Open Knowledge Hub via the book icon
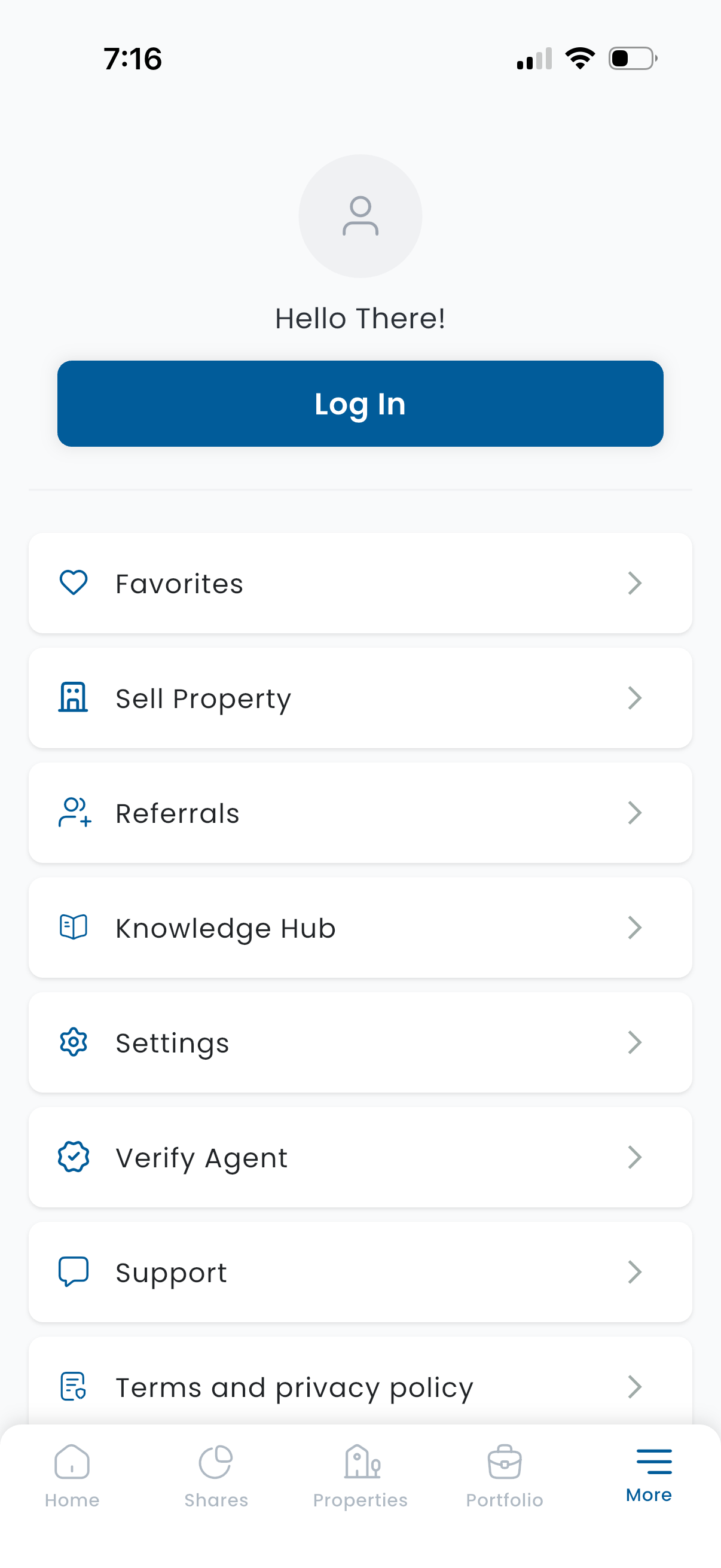Viewport: 721px width, 1568px height. (72, 927)
